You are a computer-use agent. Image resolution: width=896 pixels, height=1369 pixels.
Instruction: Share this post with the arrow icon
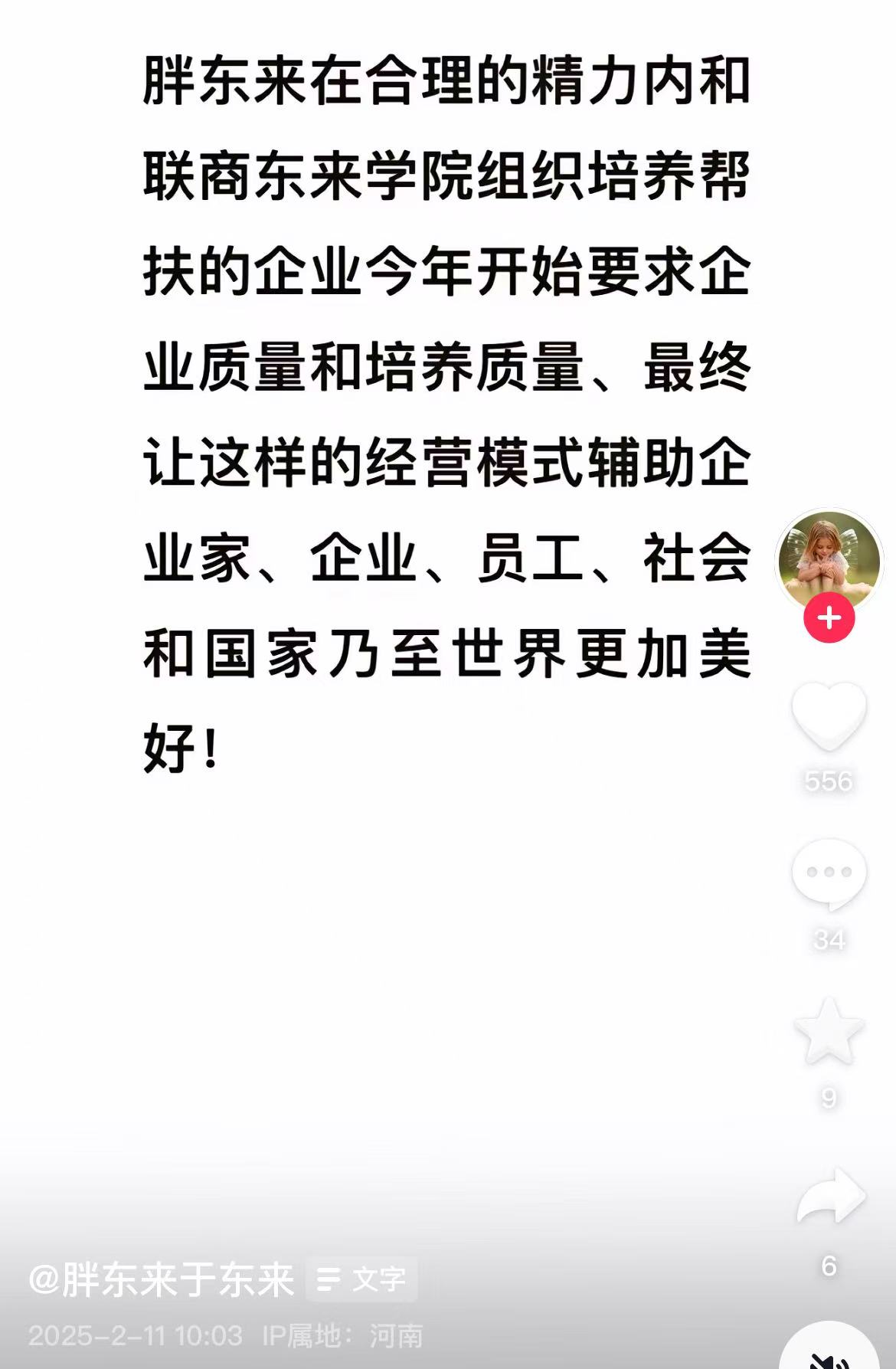830,1197
